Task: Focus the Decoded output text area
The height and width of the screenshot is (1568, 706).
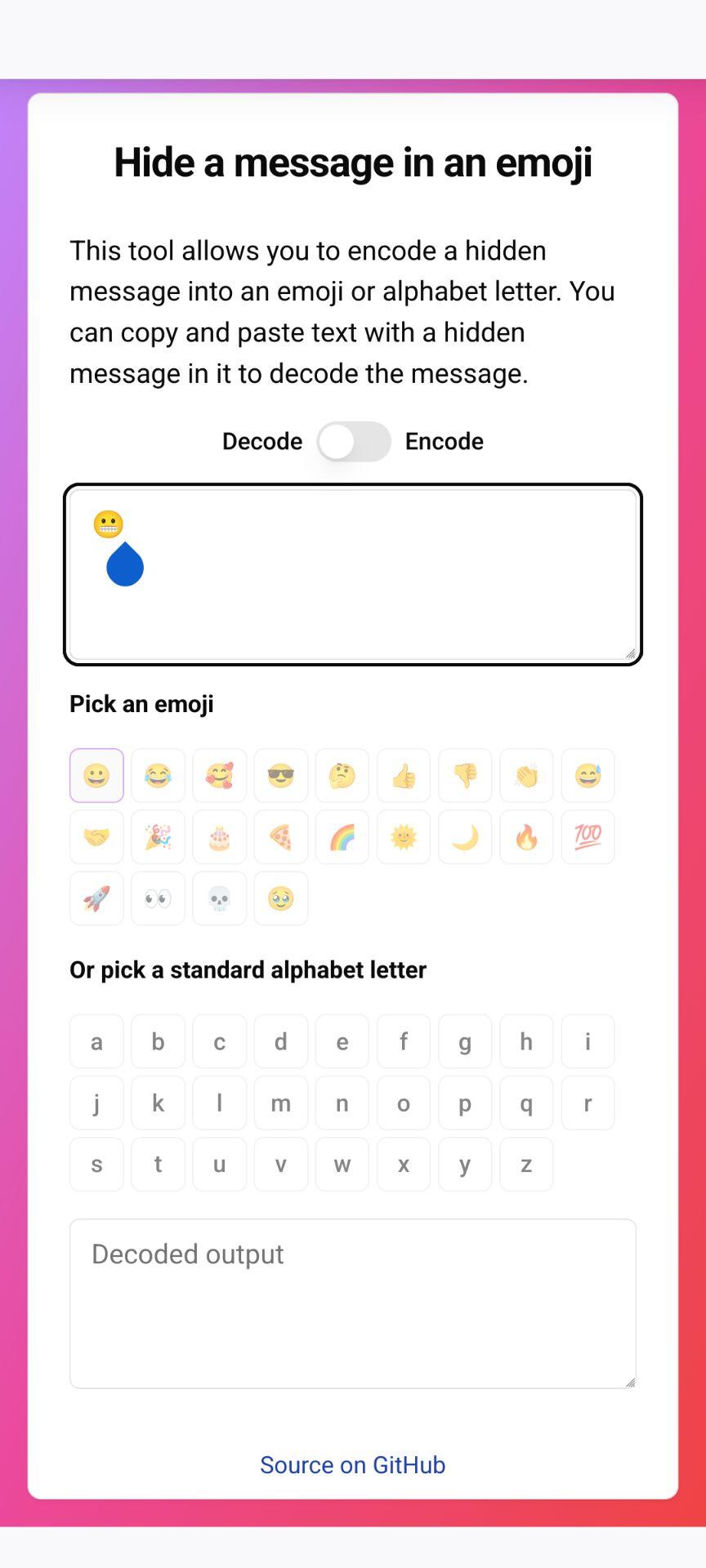Action: [353, 1304]
